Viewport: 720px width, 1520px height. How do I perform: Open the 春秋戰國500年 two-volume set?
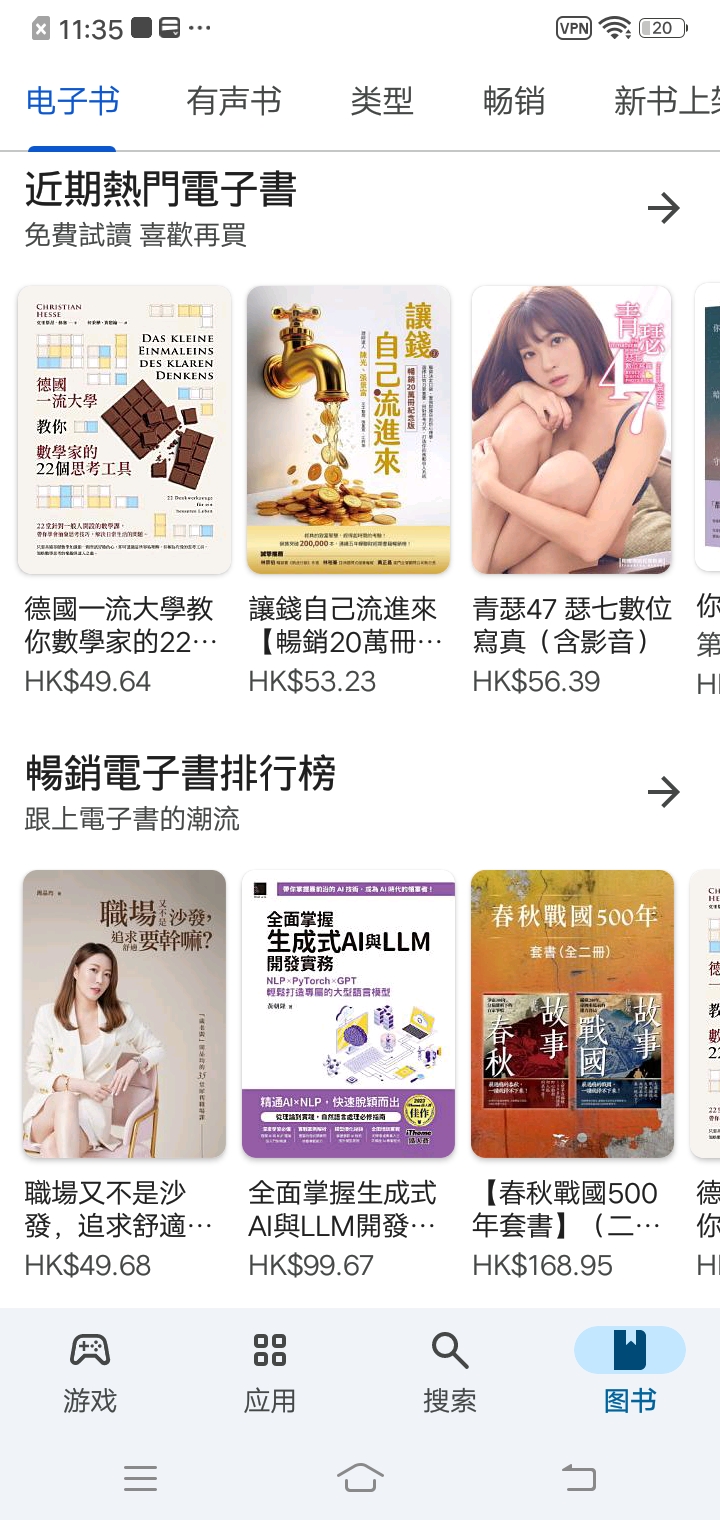(x=571, y=1015)
